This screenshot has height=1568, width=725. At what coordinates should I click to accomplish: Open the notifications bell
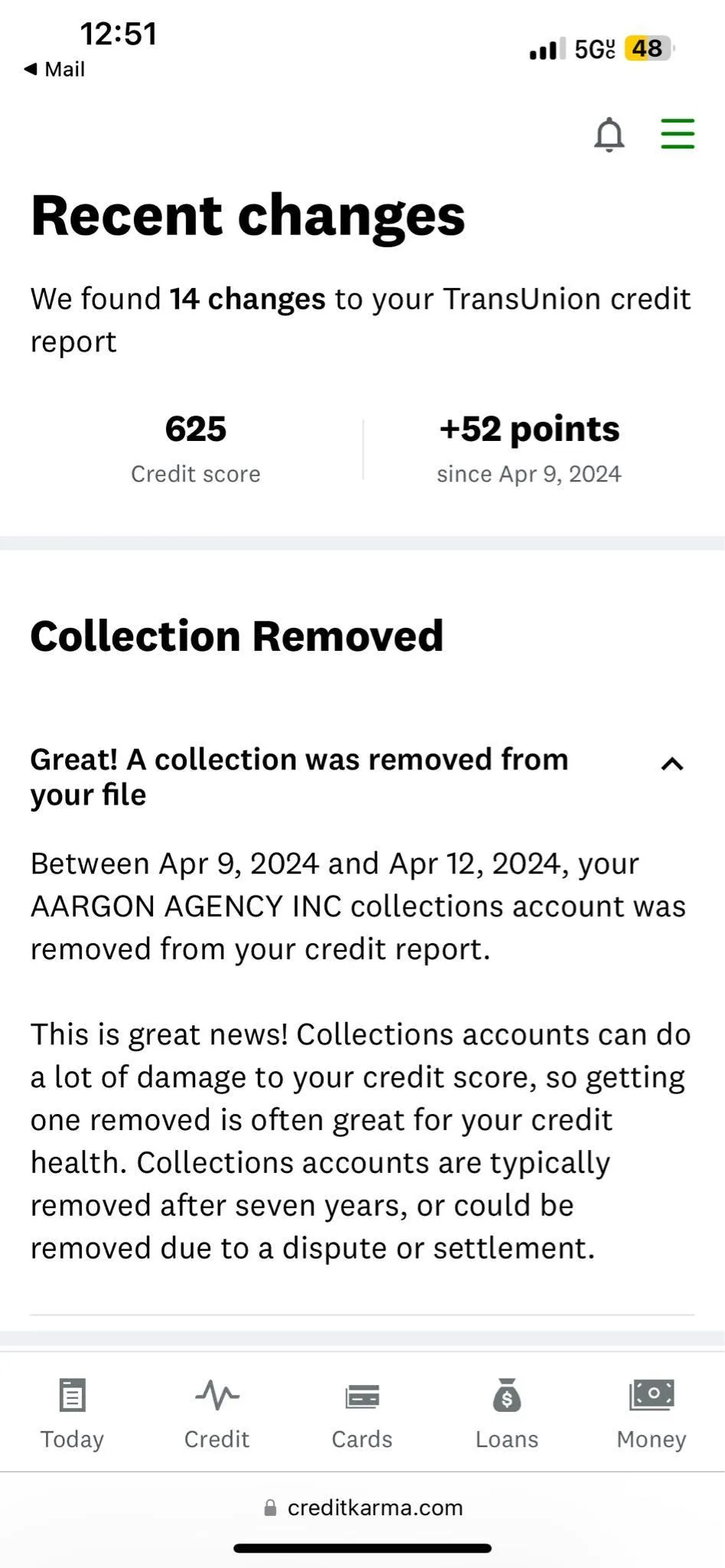[609, 135]
